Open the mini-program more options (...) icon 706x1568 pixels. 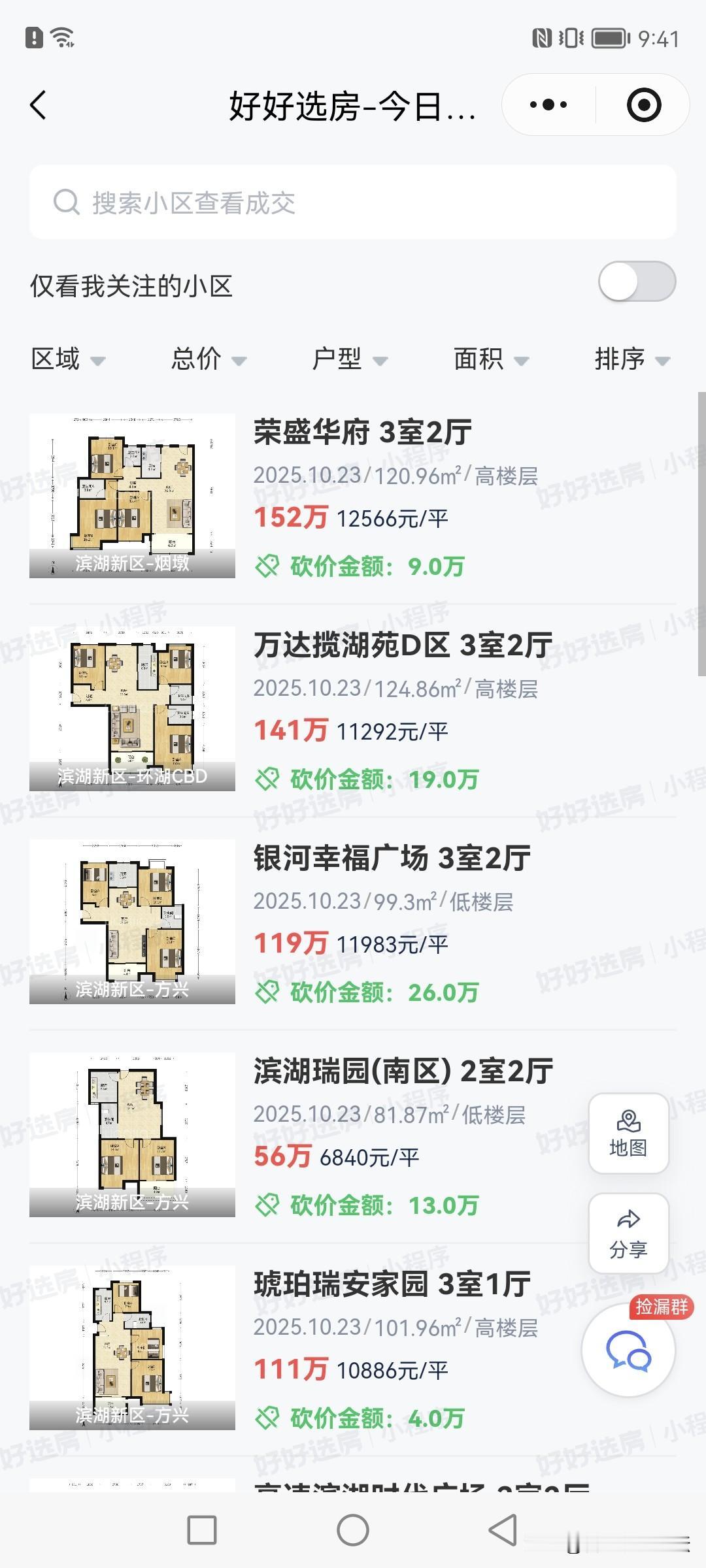[549, 105]
